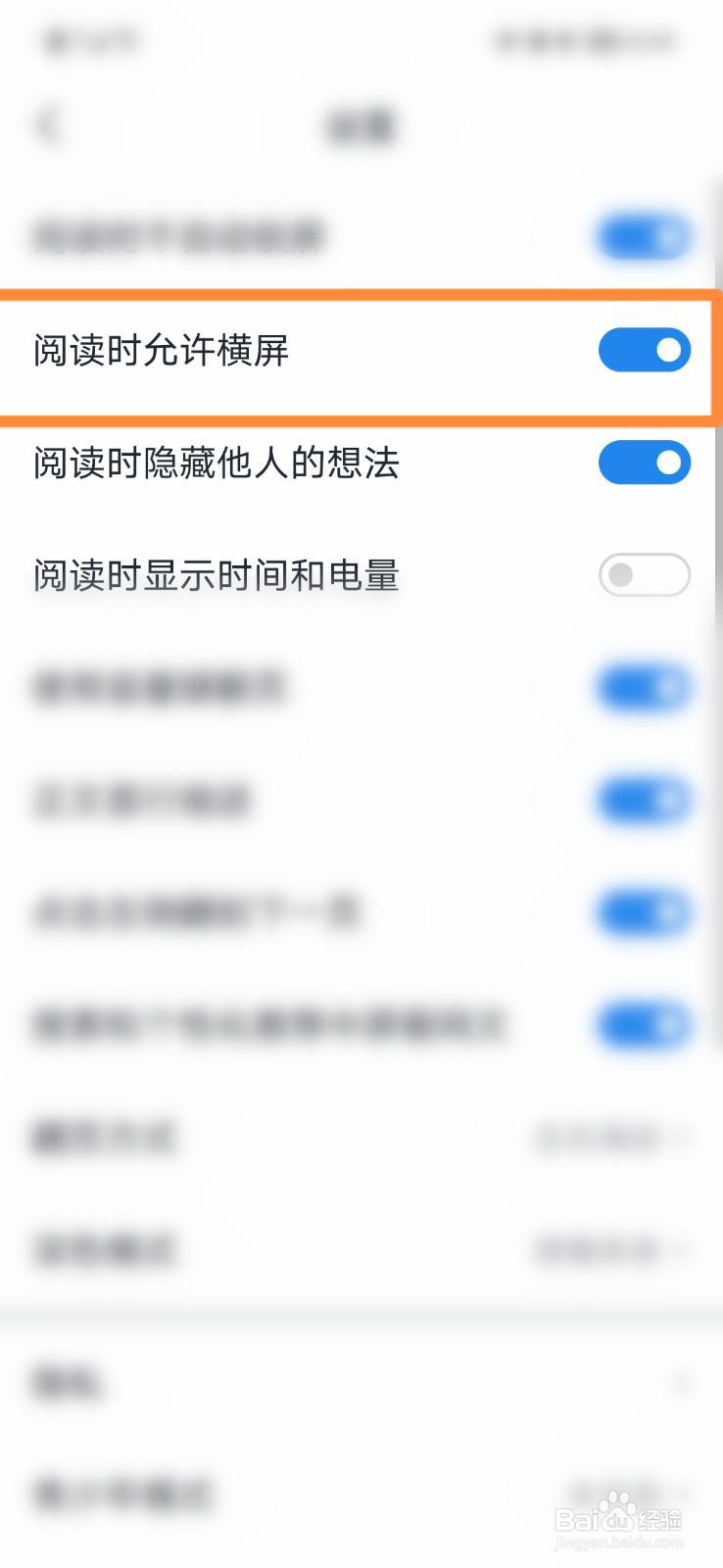Open the first chevron row below the toggles
Viewport: 723px width, 1568px height.
pyautogui.click(x=361, y=1137)
